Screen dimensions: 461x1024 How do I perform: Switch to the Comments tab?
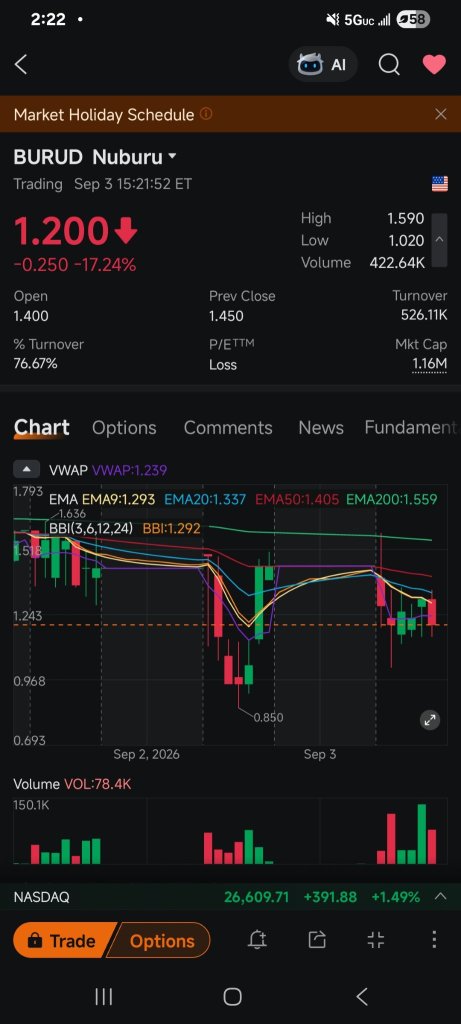[228, 428]
